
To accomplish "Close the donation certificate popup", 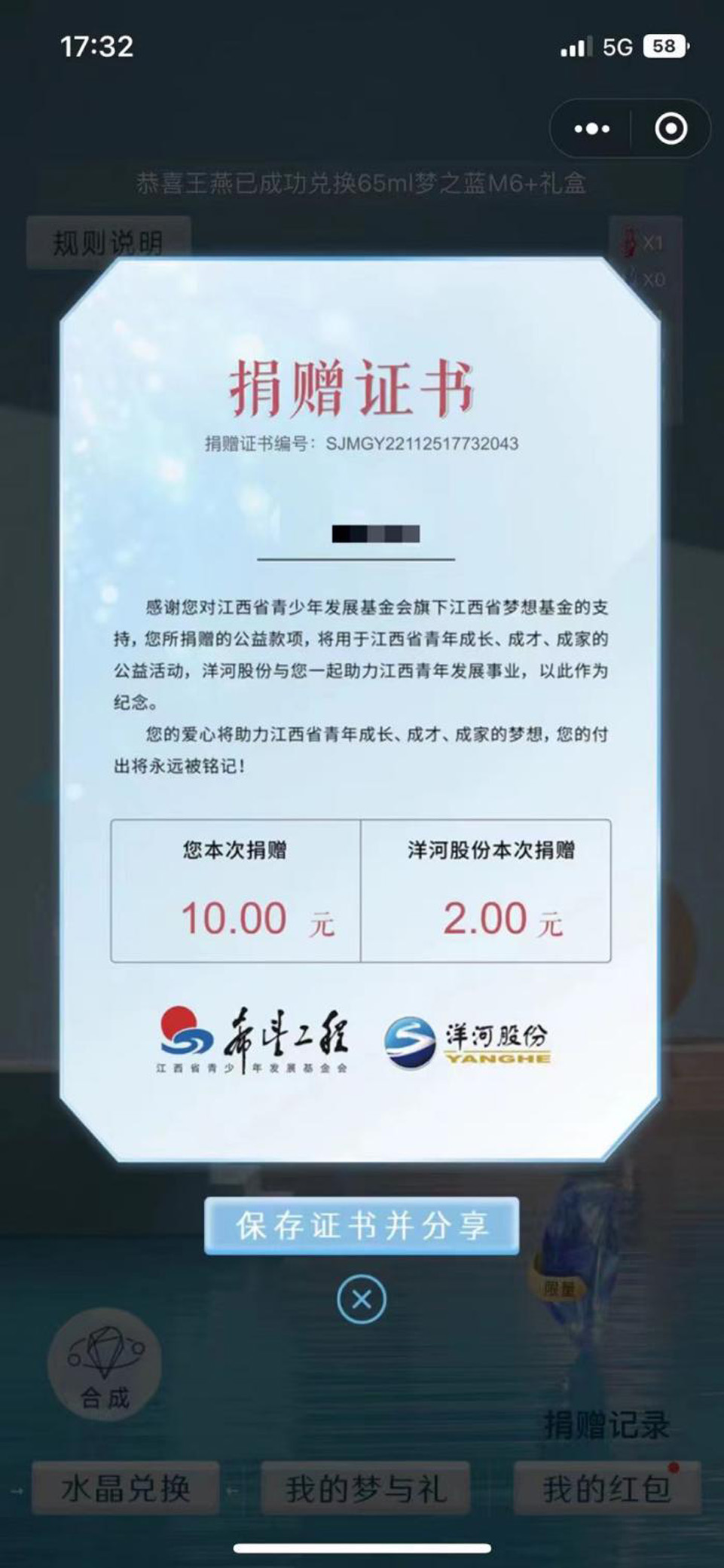I will point(362,1299).
